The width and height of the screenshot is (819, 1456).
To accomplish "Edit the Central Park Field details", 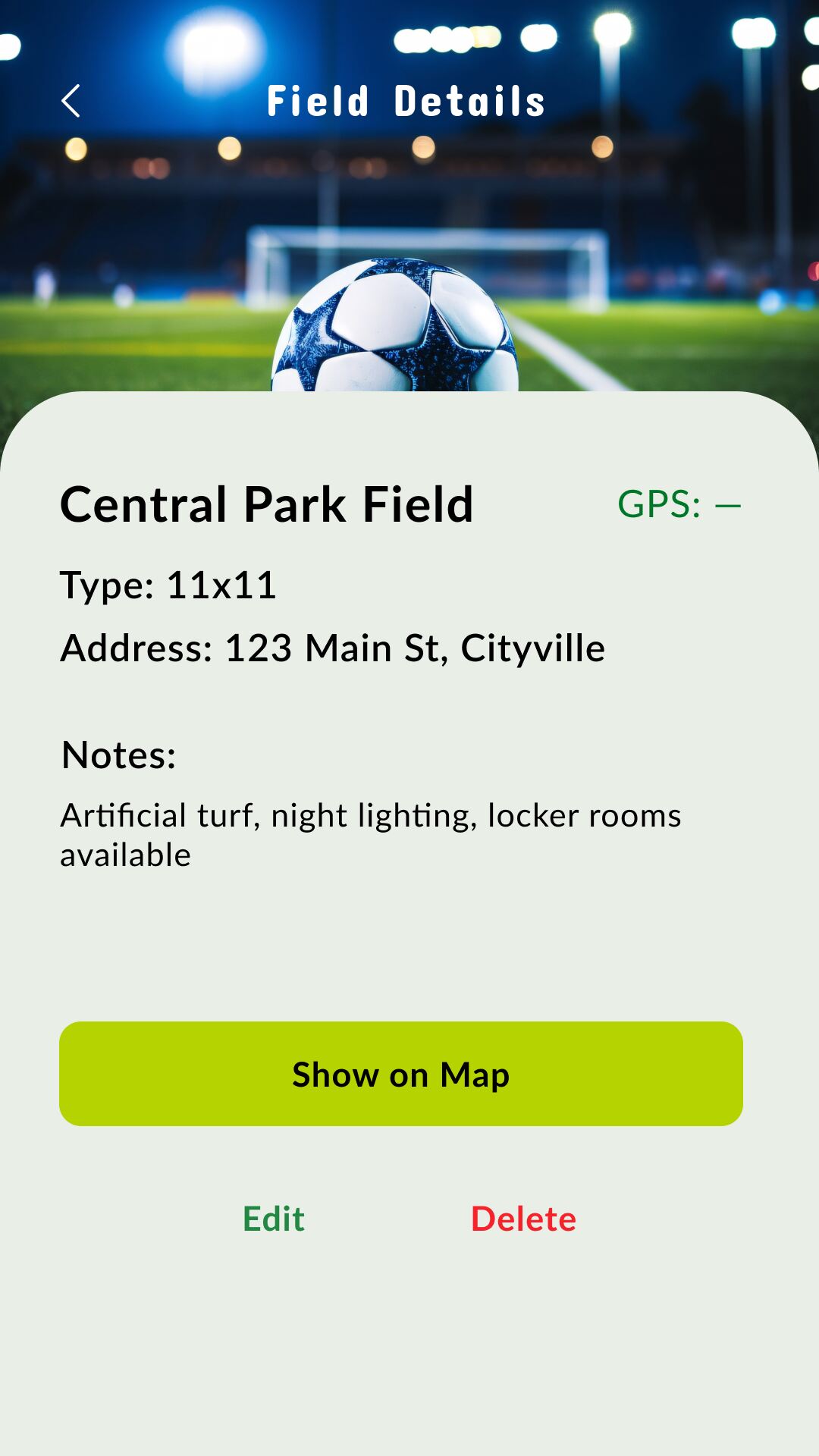I will [x=274, y=1219].
